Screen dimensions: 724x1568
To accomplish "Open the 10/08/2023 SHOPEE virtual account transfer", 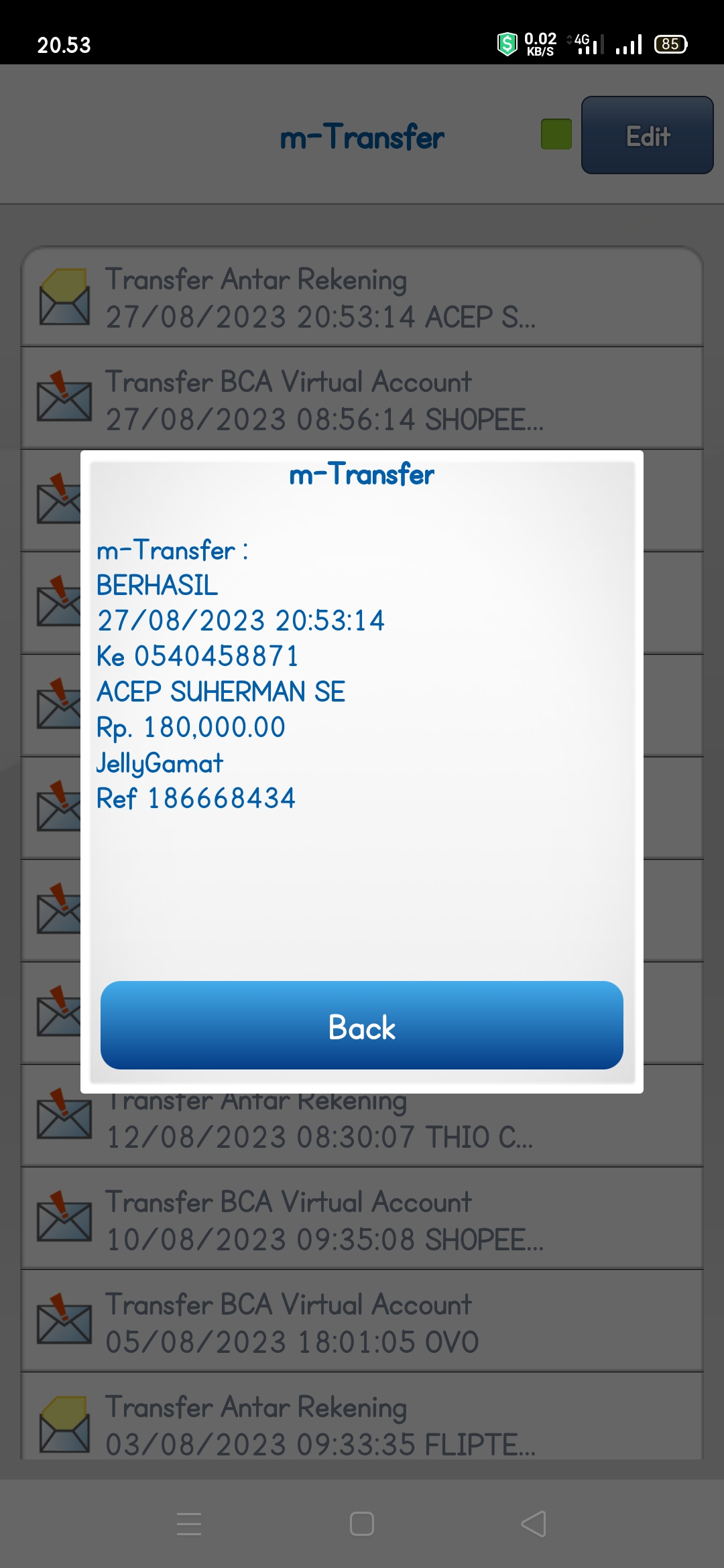I will tap(362, 1218).
